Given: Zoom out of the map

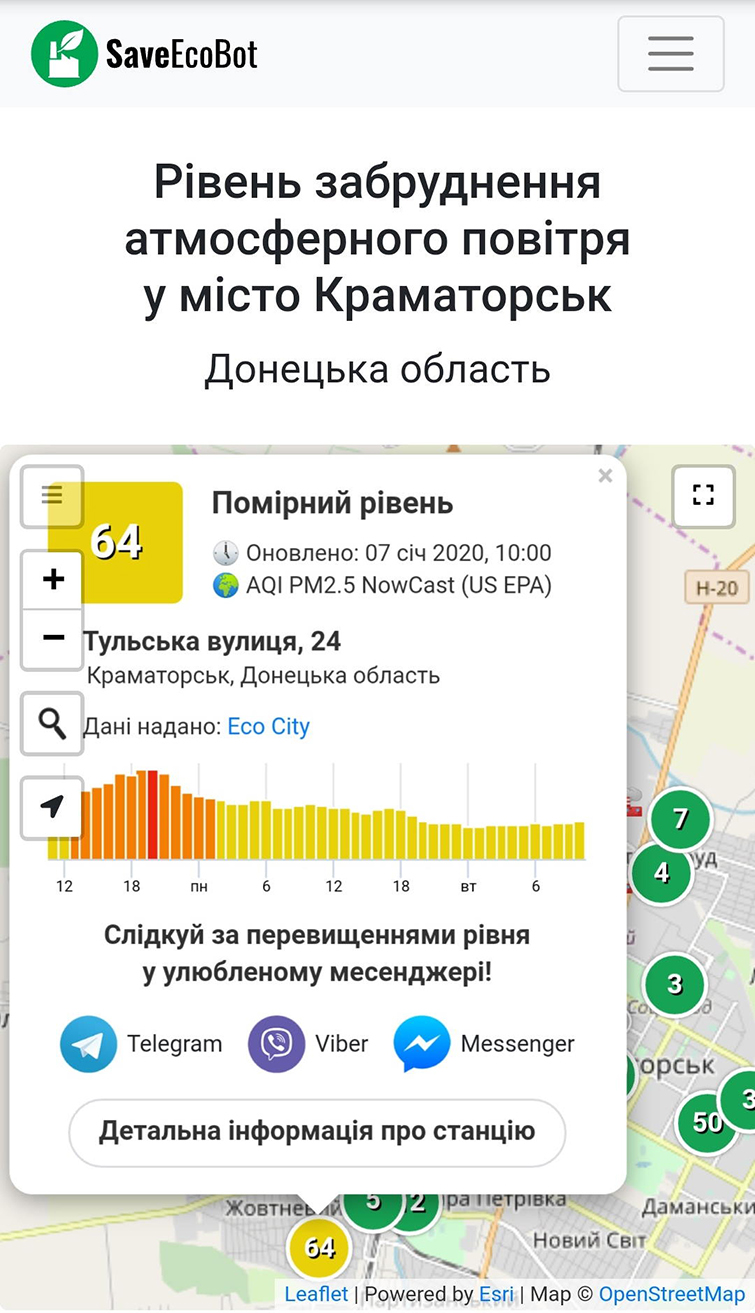Looking at the screenshot, I should (53, 638).
